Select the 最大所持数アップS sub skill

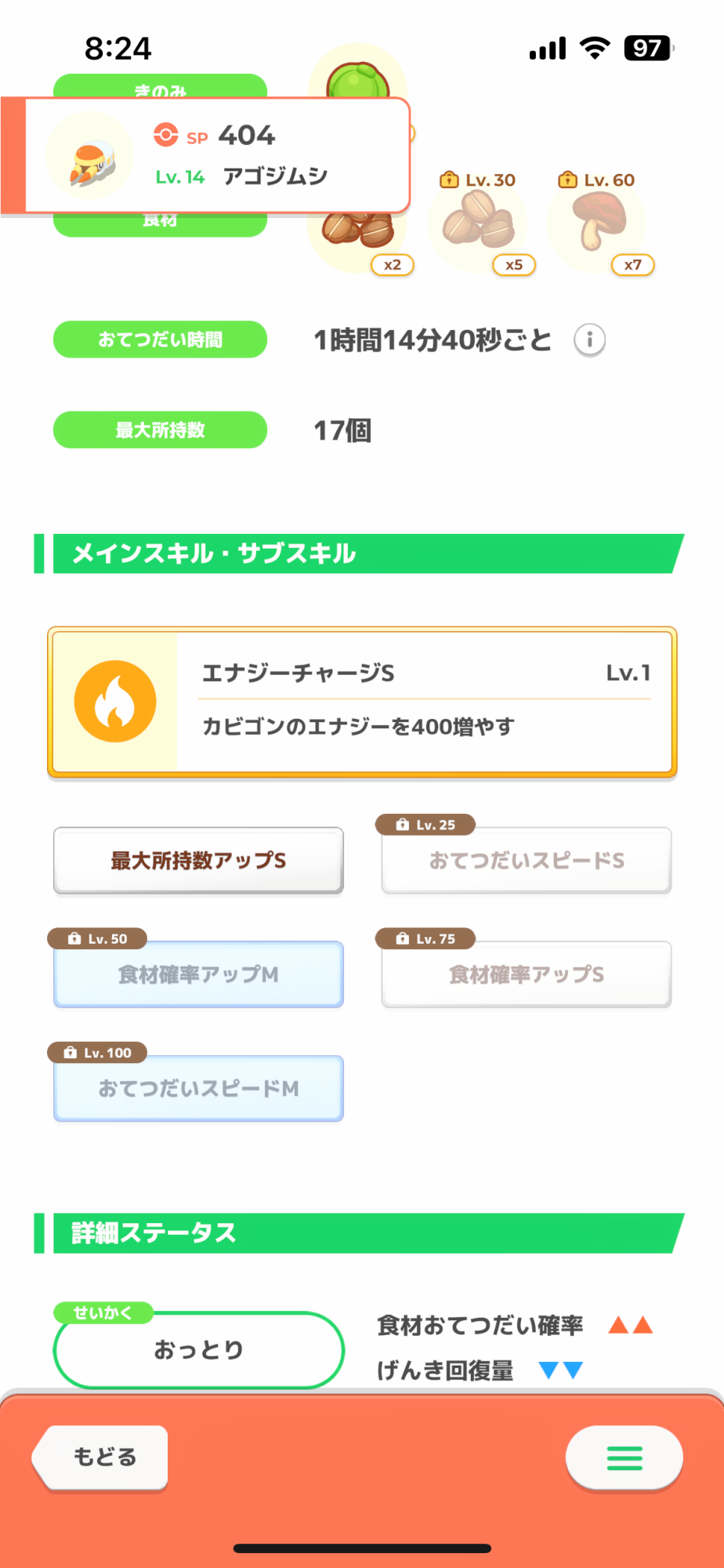(x=198, y=860)
